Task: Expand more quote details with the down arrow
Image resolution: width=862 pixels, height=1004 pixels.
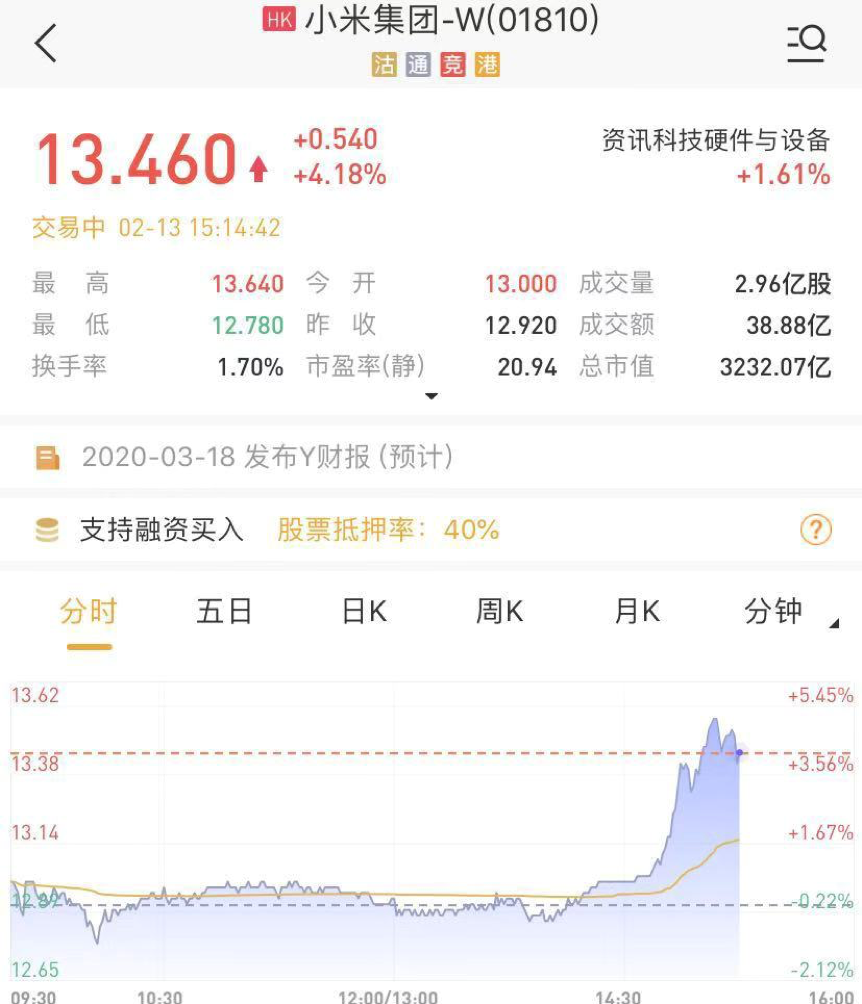Action: [x=431, y=397]
